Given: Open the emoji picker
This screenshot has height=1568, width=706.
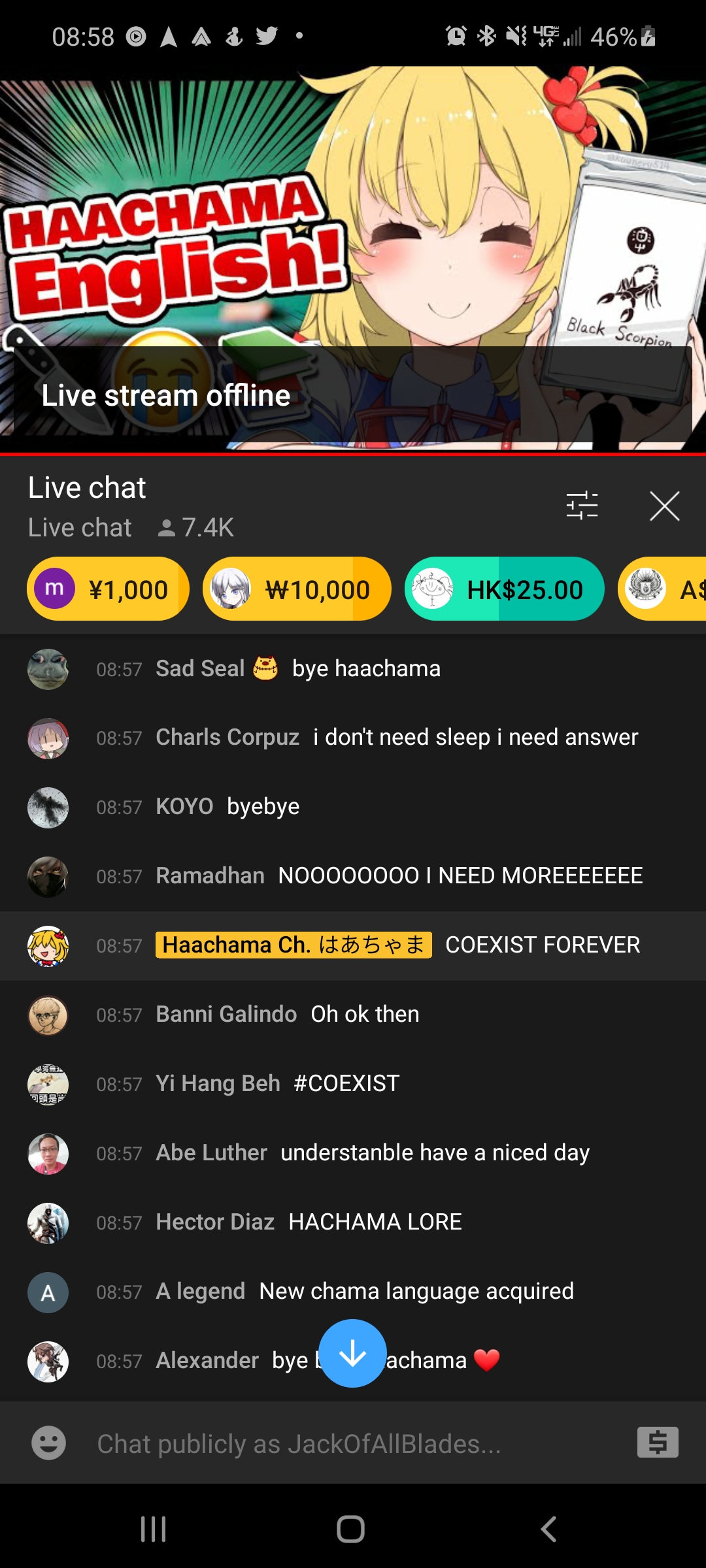Looking at the screenshot, I should tap(49, 1443).
